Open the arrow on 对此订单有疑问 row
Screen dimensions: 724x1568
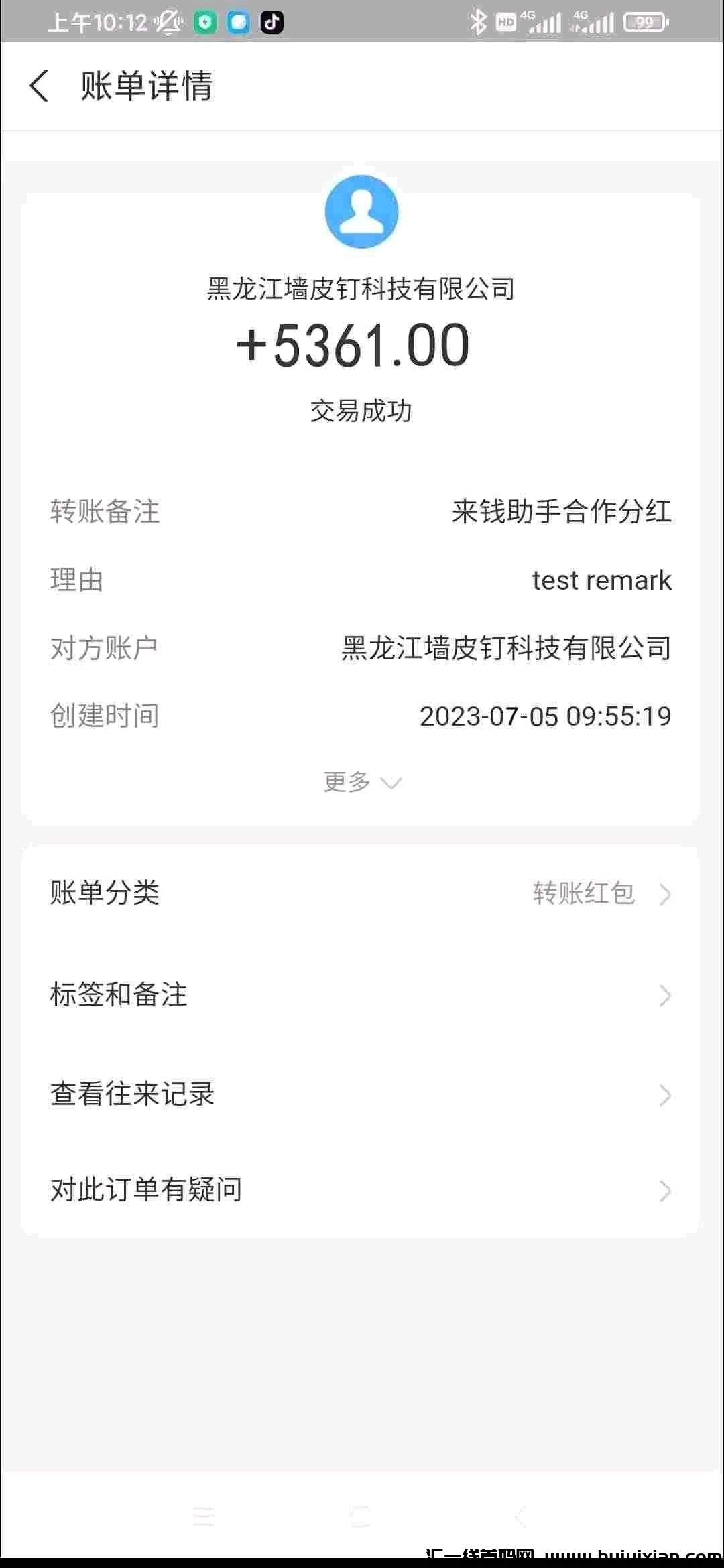click(665, 1191)
